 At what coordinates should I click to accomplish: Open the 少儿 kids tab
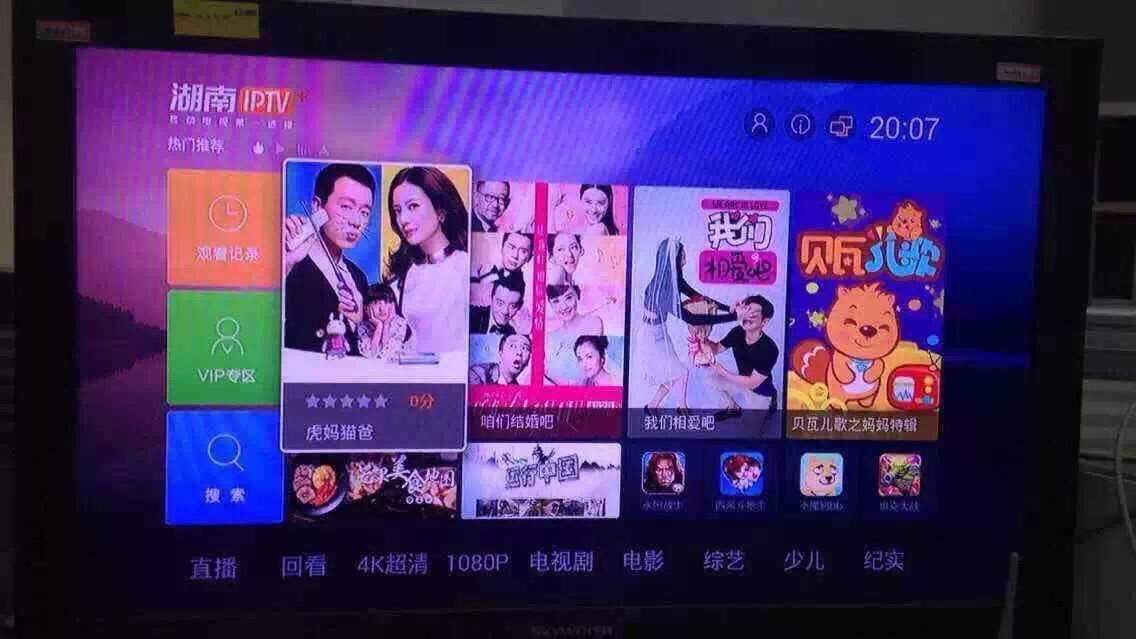(803, 560)
